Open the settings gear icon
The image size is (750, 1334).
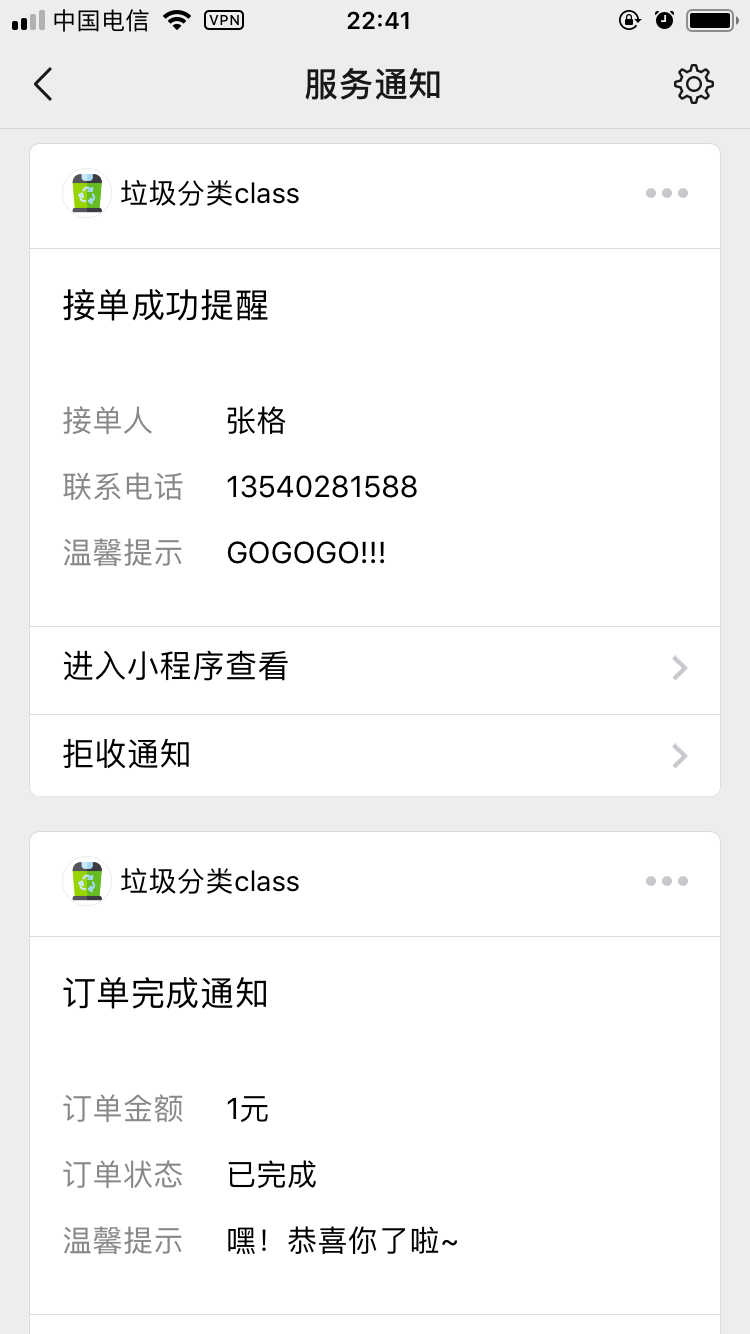click(x=694, y=85)
